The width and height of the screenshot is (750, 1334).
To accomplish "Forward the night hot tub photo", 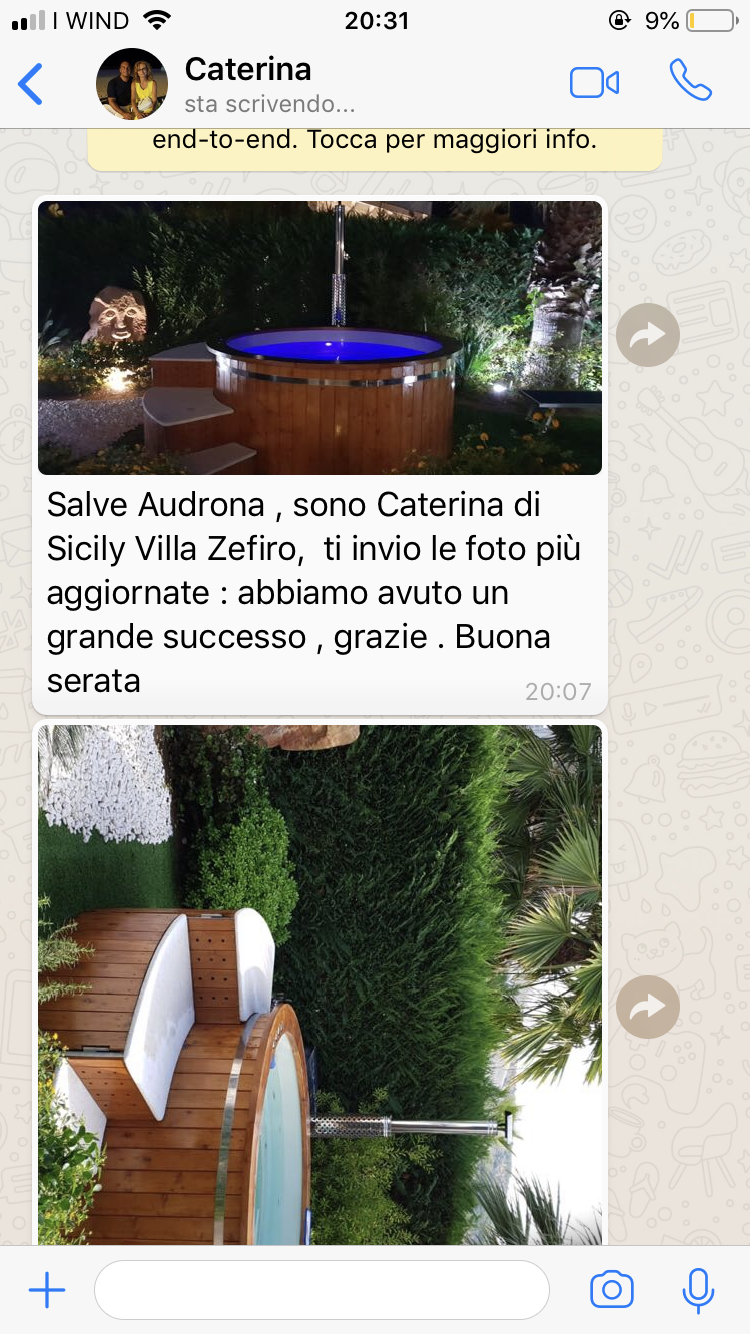I will (647, 335).
